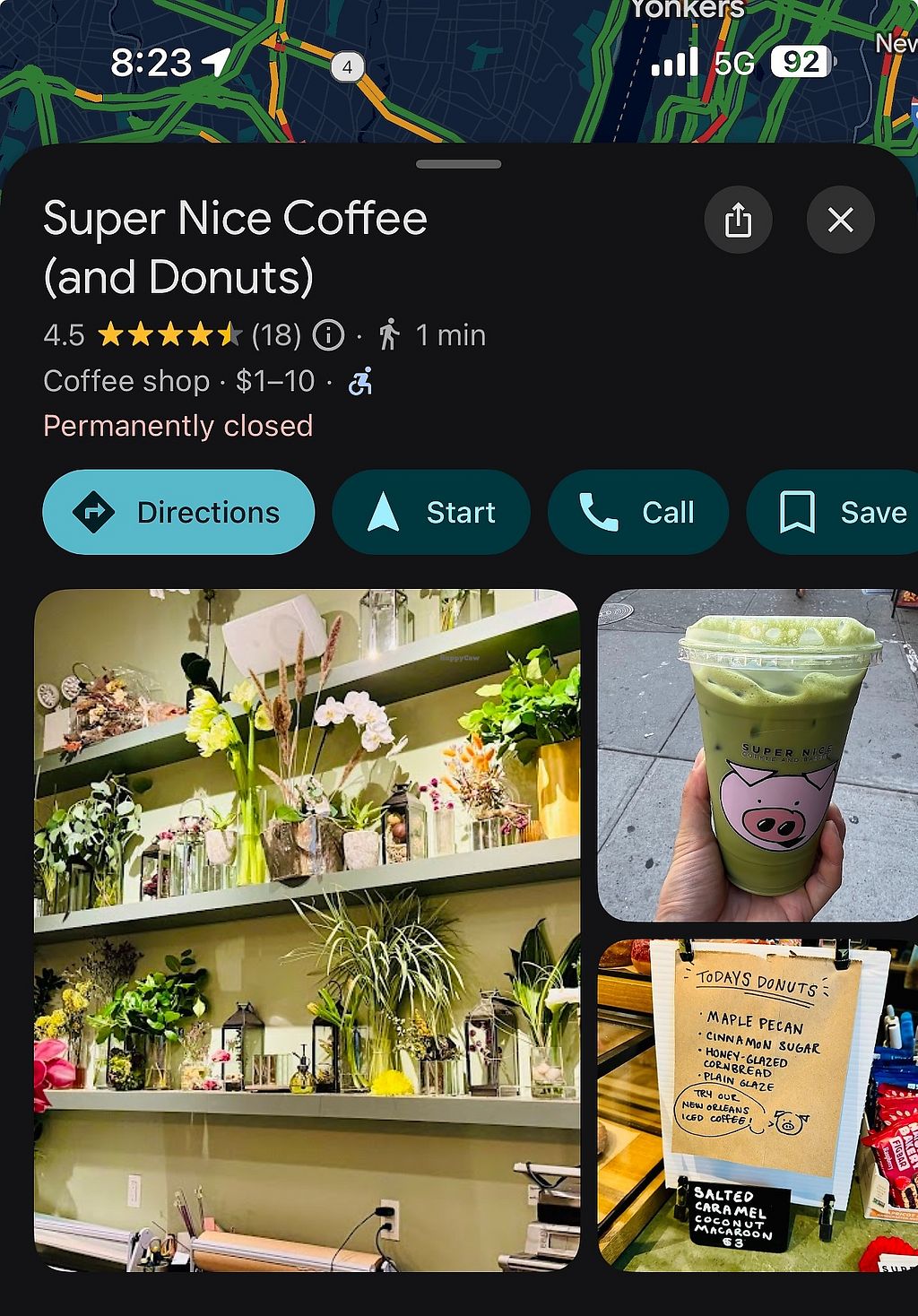View the iced matcha drink photo
918x1316 pixels.
pyautogui.click(x=758, y=755)
